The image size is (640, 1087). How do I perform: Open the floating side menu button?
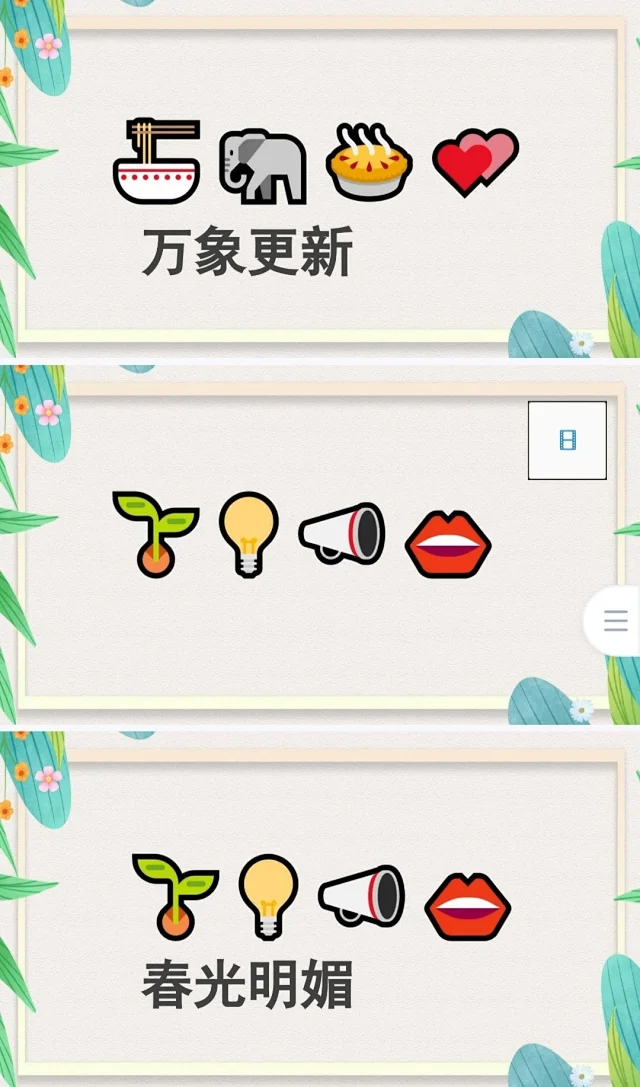click(615, 621)
